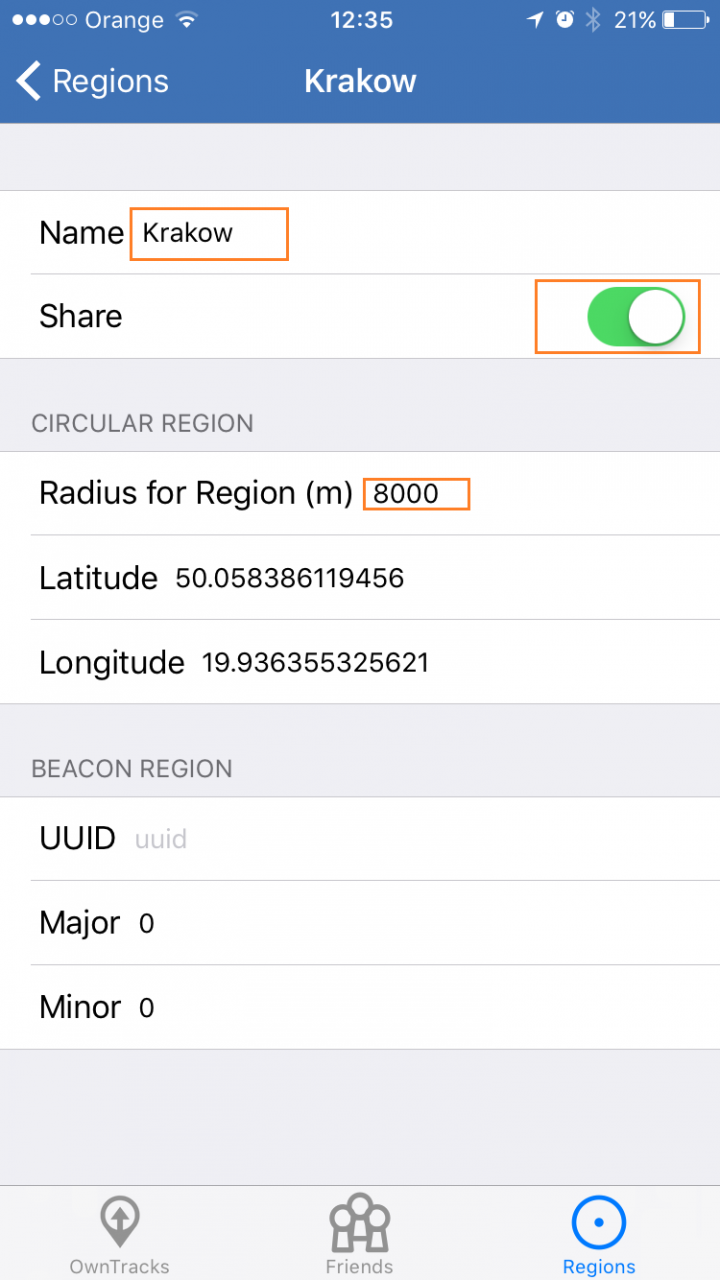Switch to the Friends tab
The width and height of the screenshot is (720, 1280).
359,1236
